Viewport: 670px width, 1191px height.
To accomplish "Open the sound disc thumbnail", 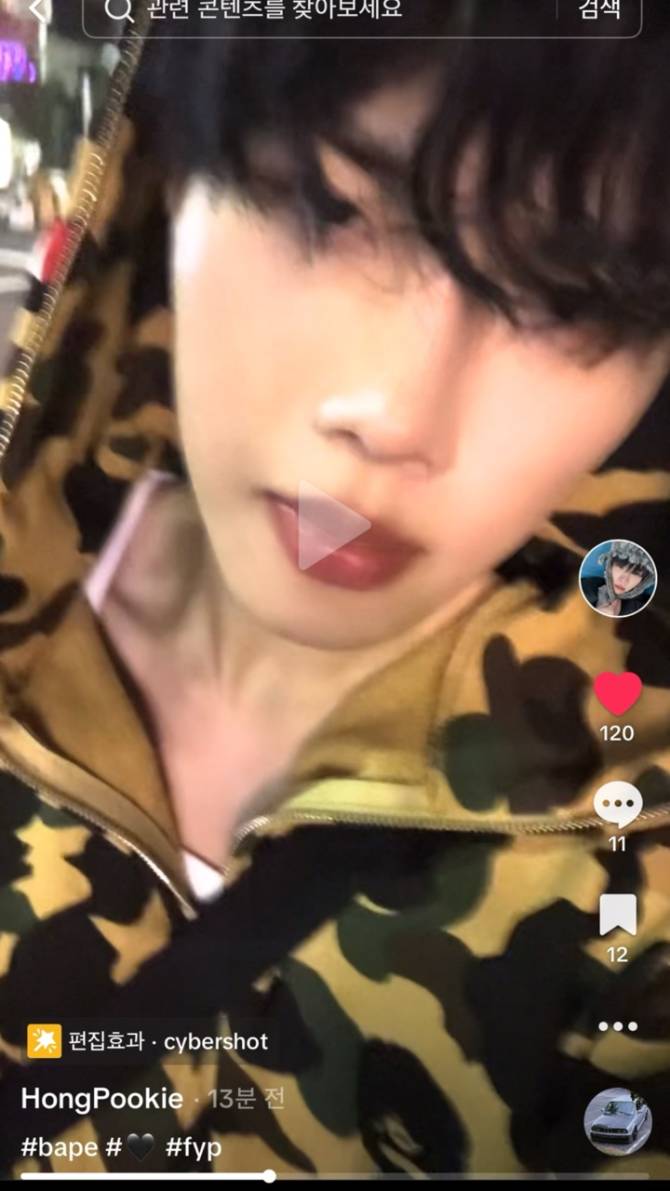I will [617, 1121].
